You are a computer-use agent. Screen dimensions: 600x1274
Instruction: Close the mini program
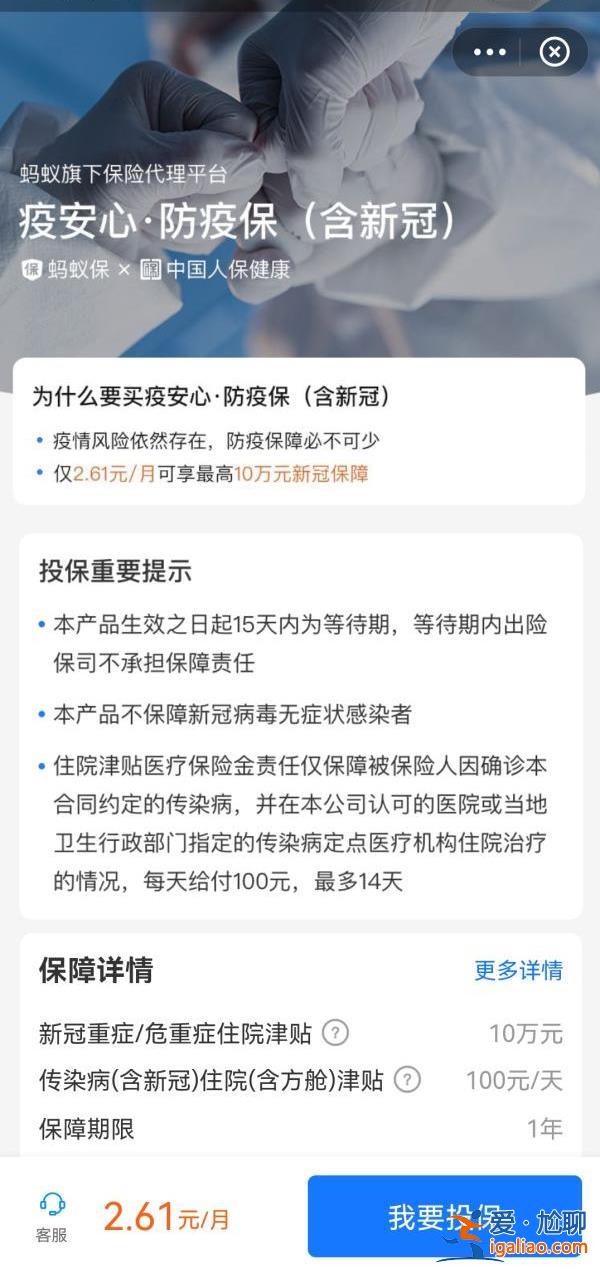pos(554,52)
